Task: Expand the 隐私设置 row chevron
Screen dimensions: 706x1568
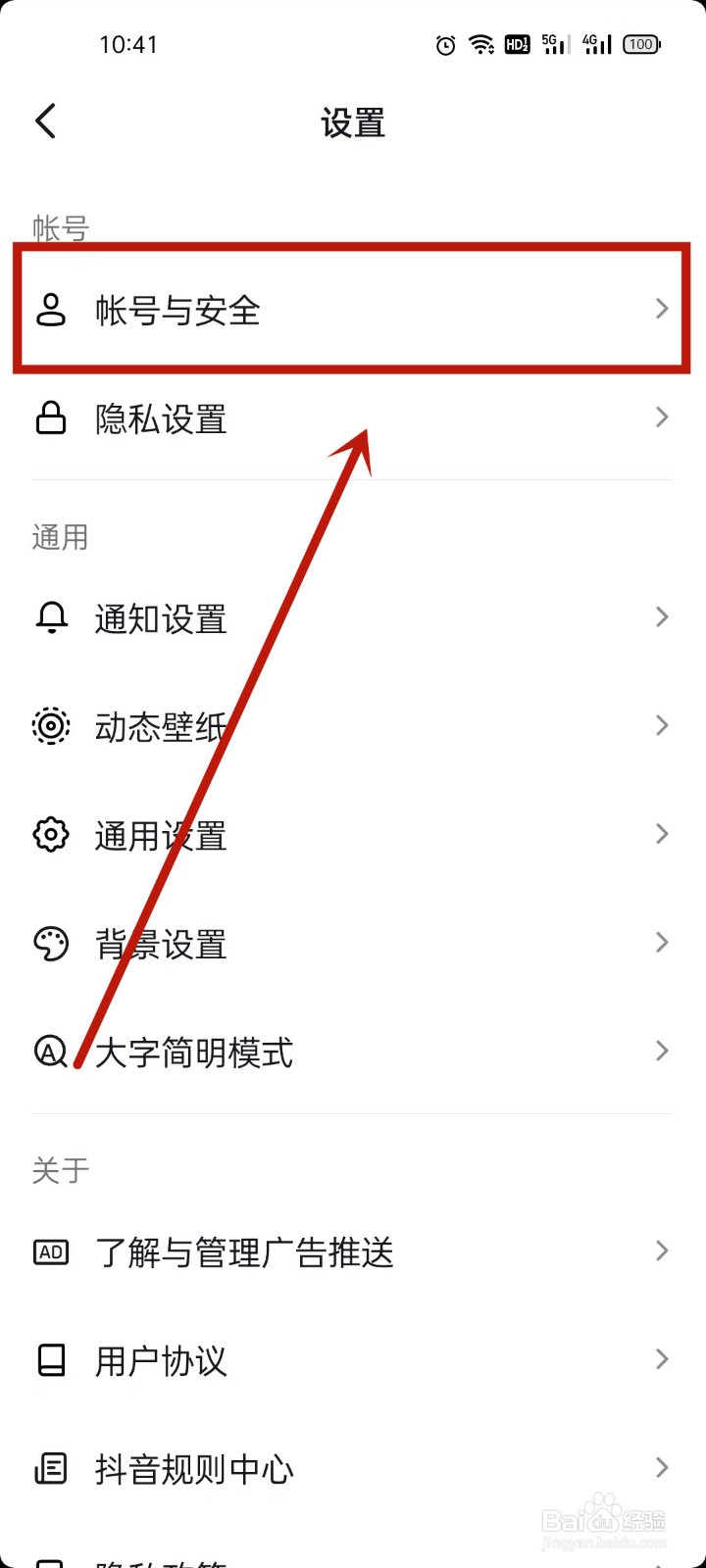Action: (662, 417)
